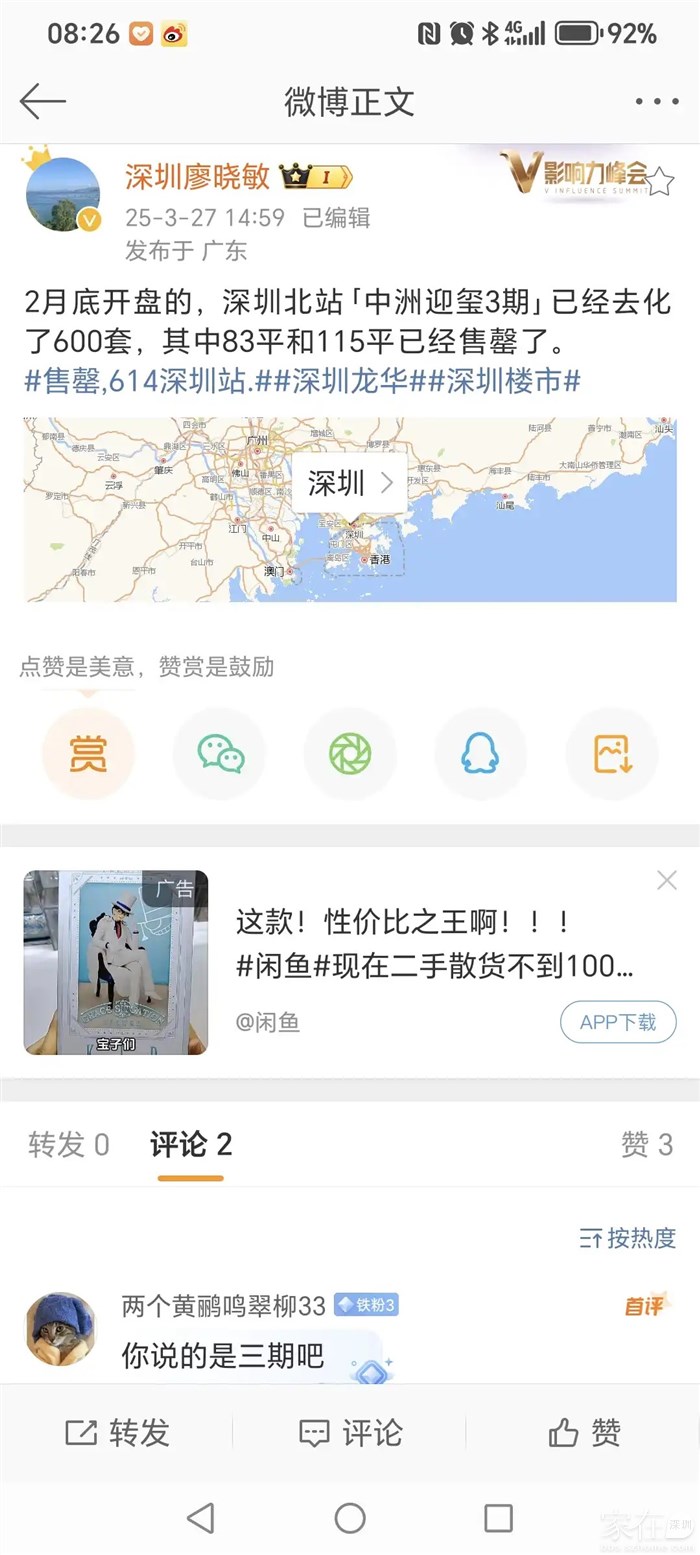700x1555 pixels.
Task: Open 深圳廖晓敏's profile avatar
Action: click(62, 195)
